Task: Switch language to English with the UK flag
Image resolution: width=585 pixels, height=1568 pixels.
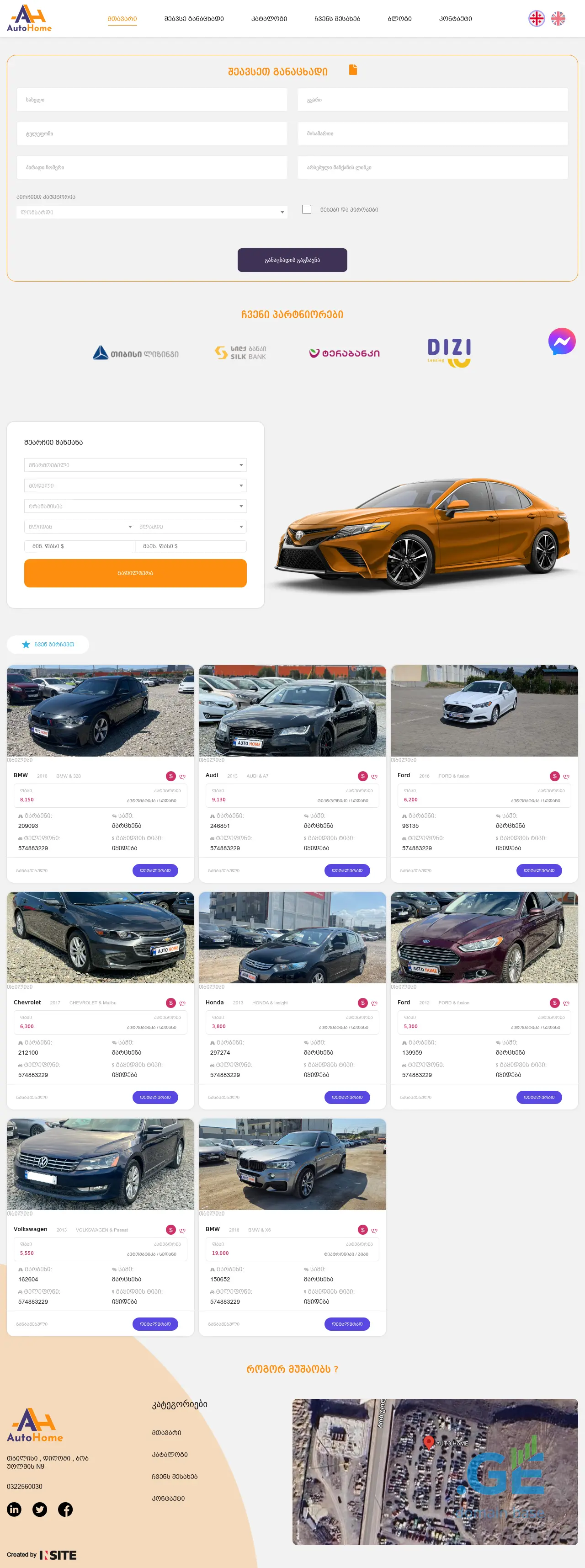Action: (x=558, y=19)
